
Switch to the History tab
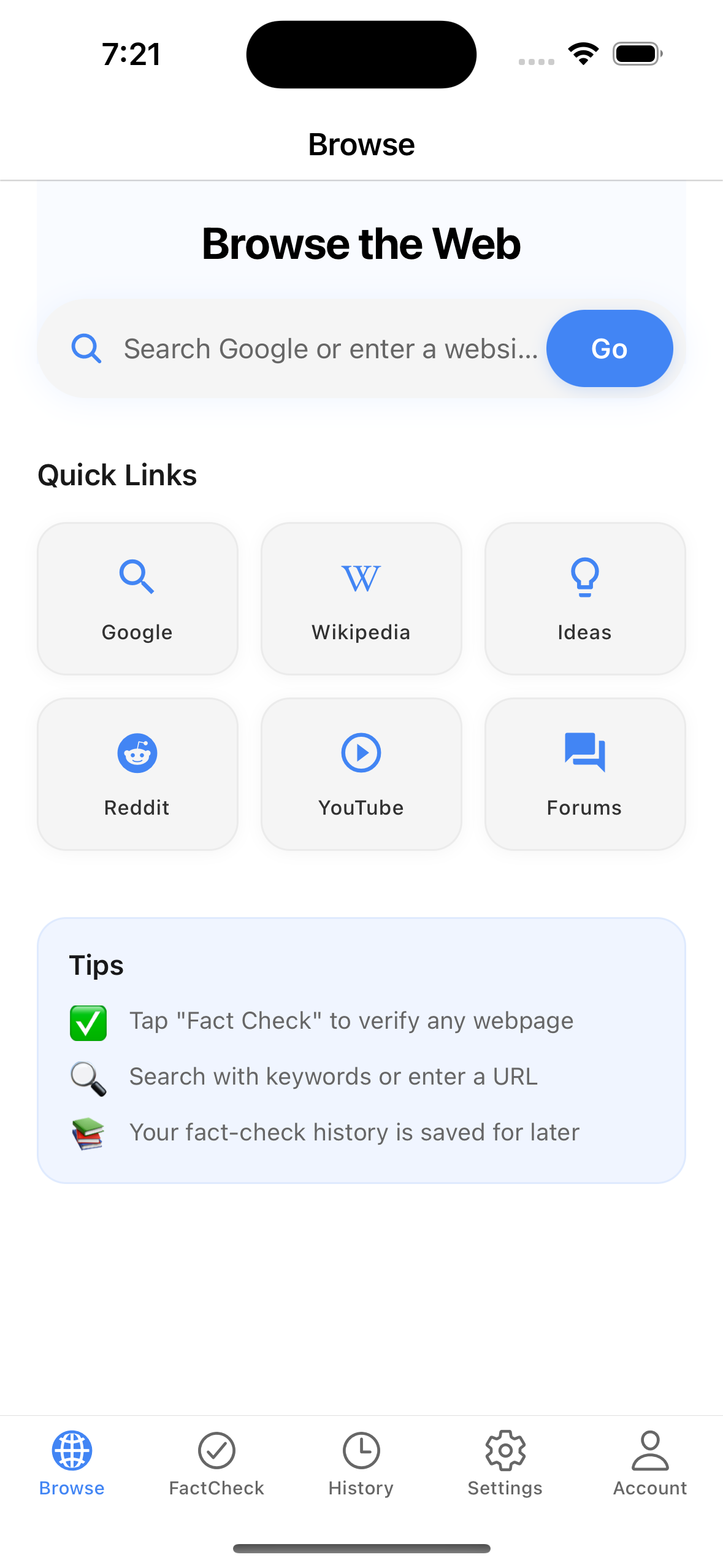pos(361,1464)
